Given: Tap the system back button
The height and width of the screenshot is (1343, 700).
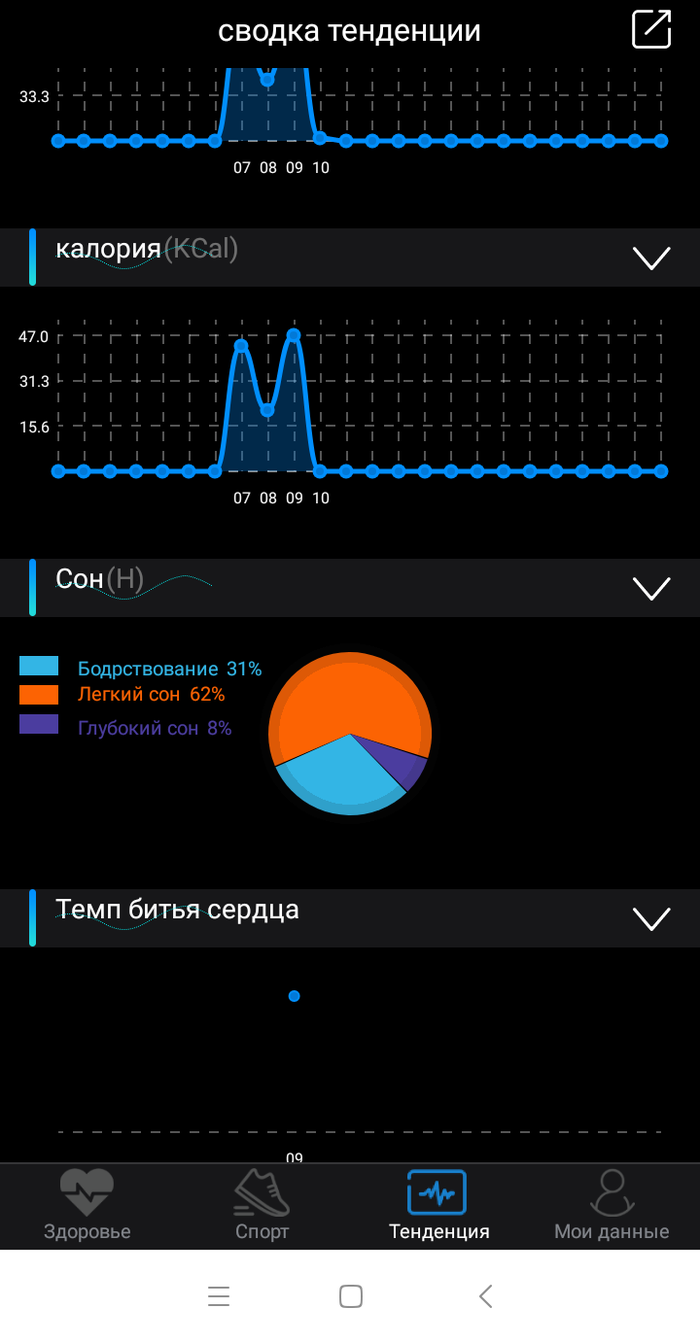Looking at the screenshot, I should [x=486, y=1297].
